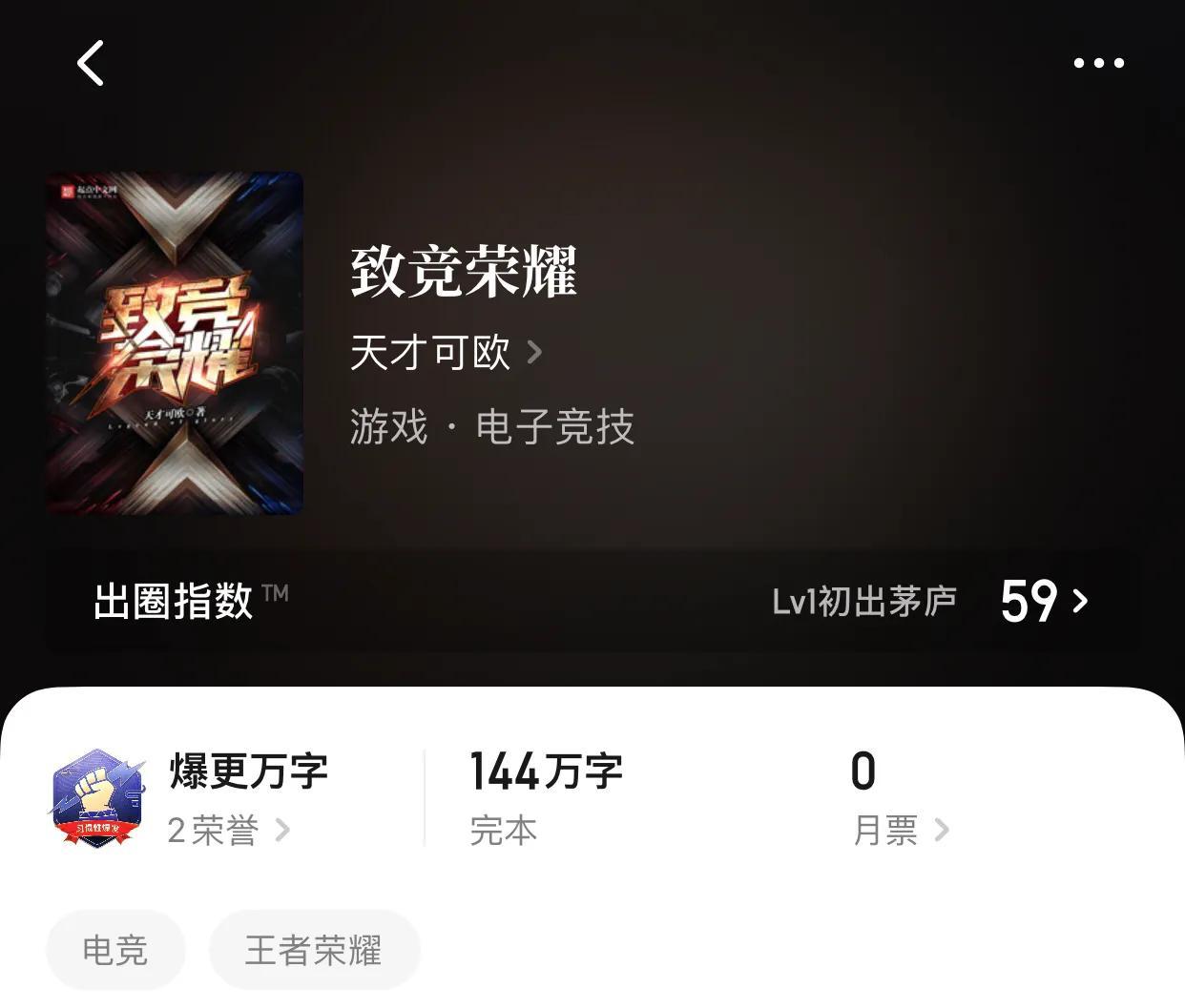Open the 致竞荣耀 book cover
This screenshot has width=1185, height=1008.
(175, 343)
